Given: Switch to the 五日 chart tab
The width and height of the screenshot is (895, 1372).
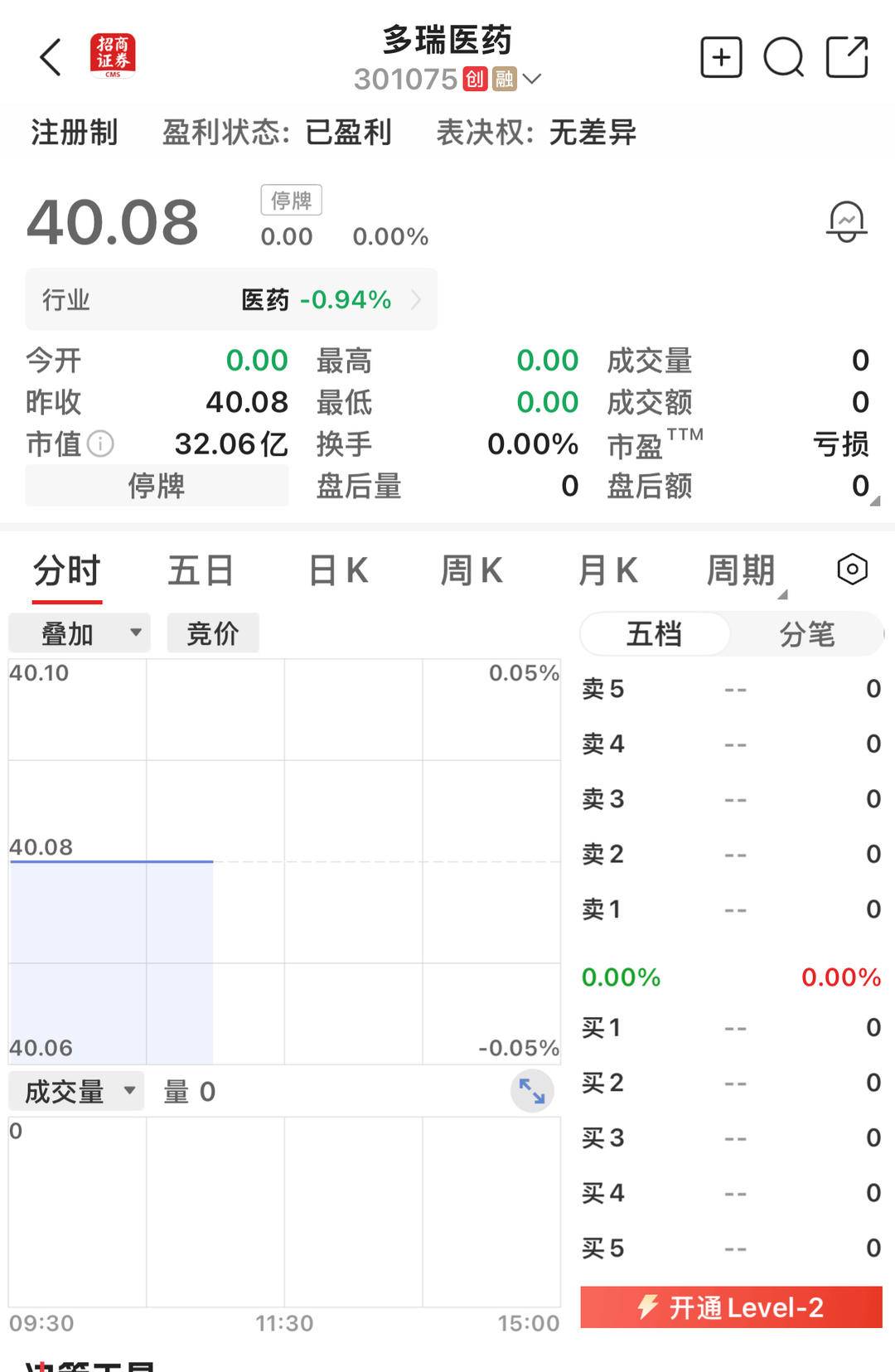Looking at the screenshot, I should click(201, 571).
